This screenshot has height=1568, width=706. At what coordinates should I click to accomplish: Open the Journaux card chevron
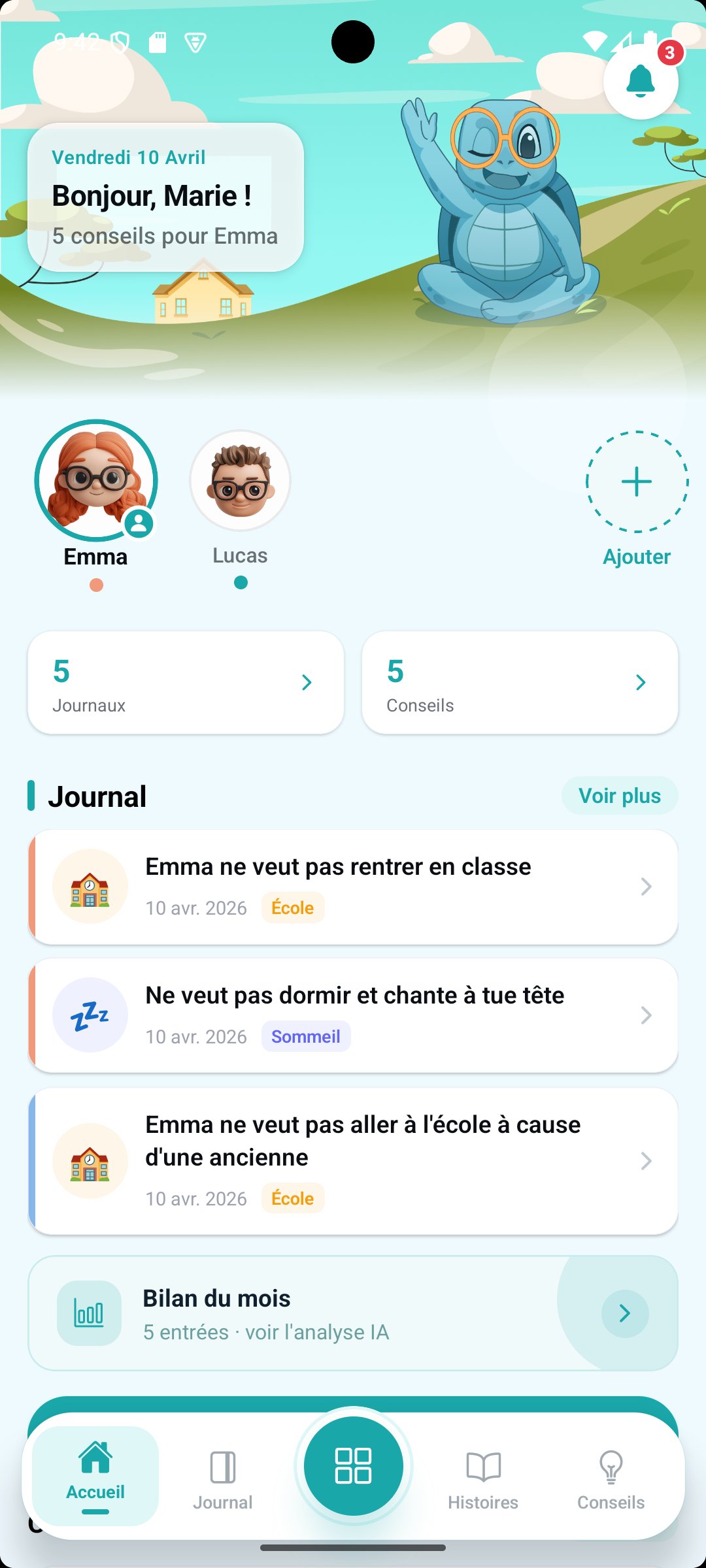(307, 682)
